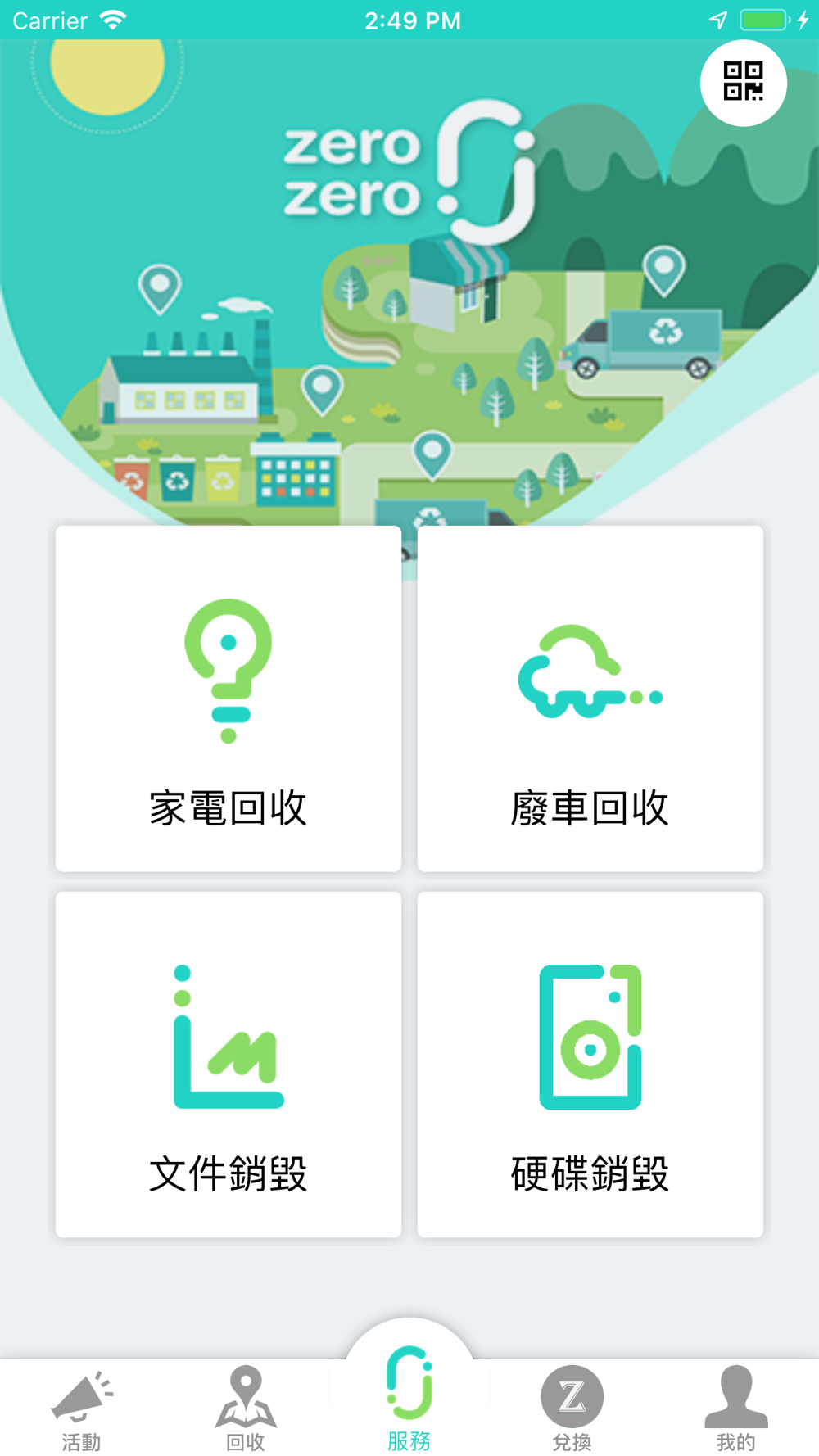Open the QR code scanner
This screenshot has height=1456, width=819.
click(x=744, y=83)
